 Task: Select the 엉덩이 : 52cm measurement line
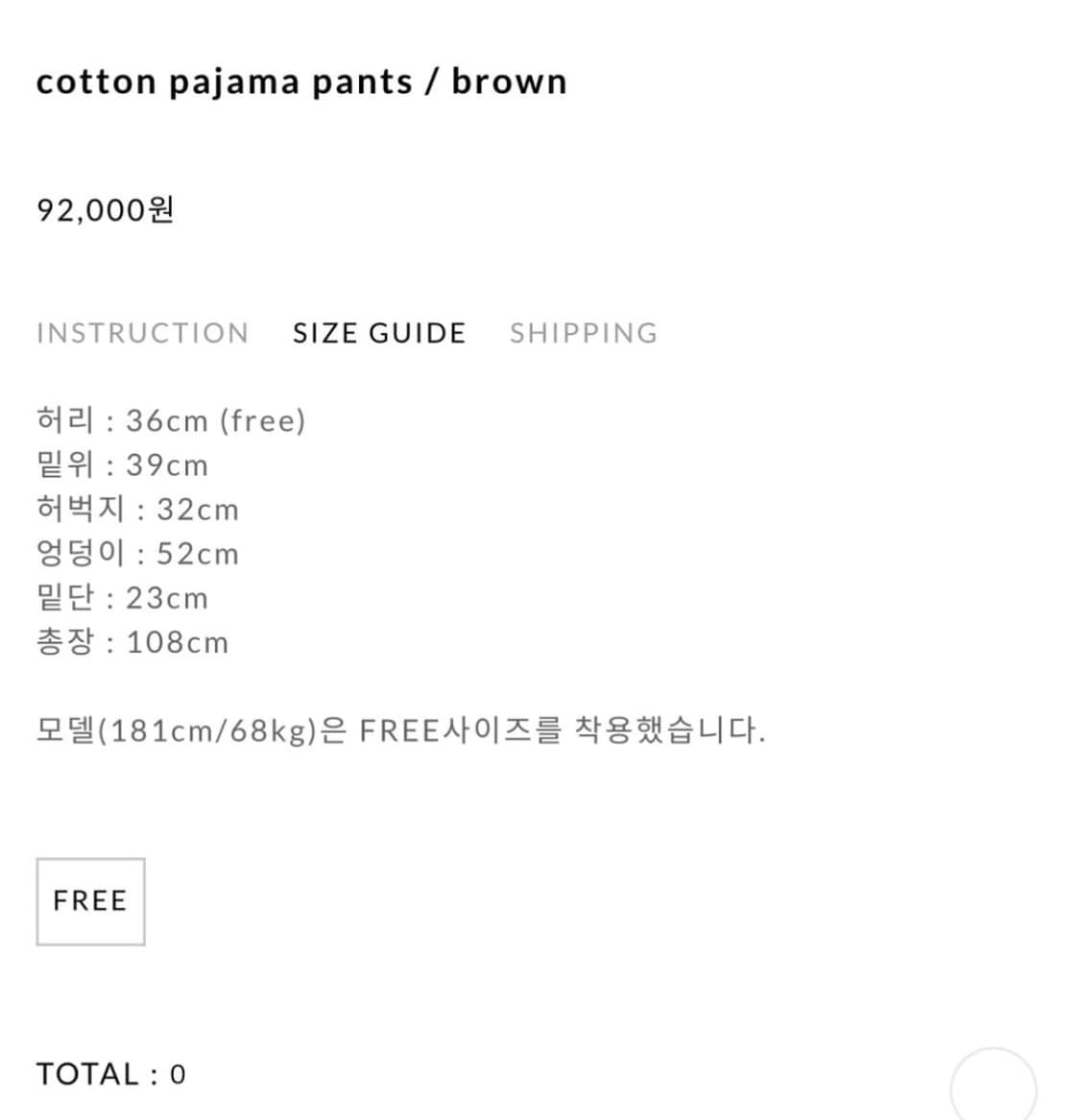click(x=136, y=554)
